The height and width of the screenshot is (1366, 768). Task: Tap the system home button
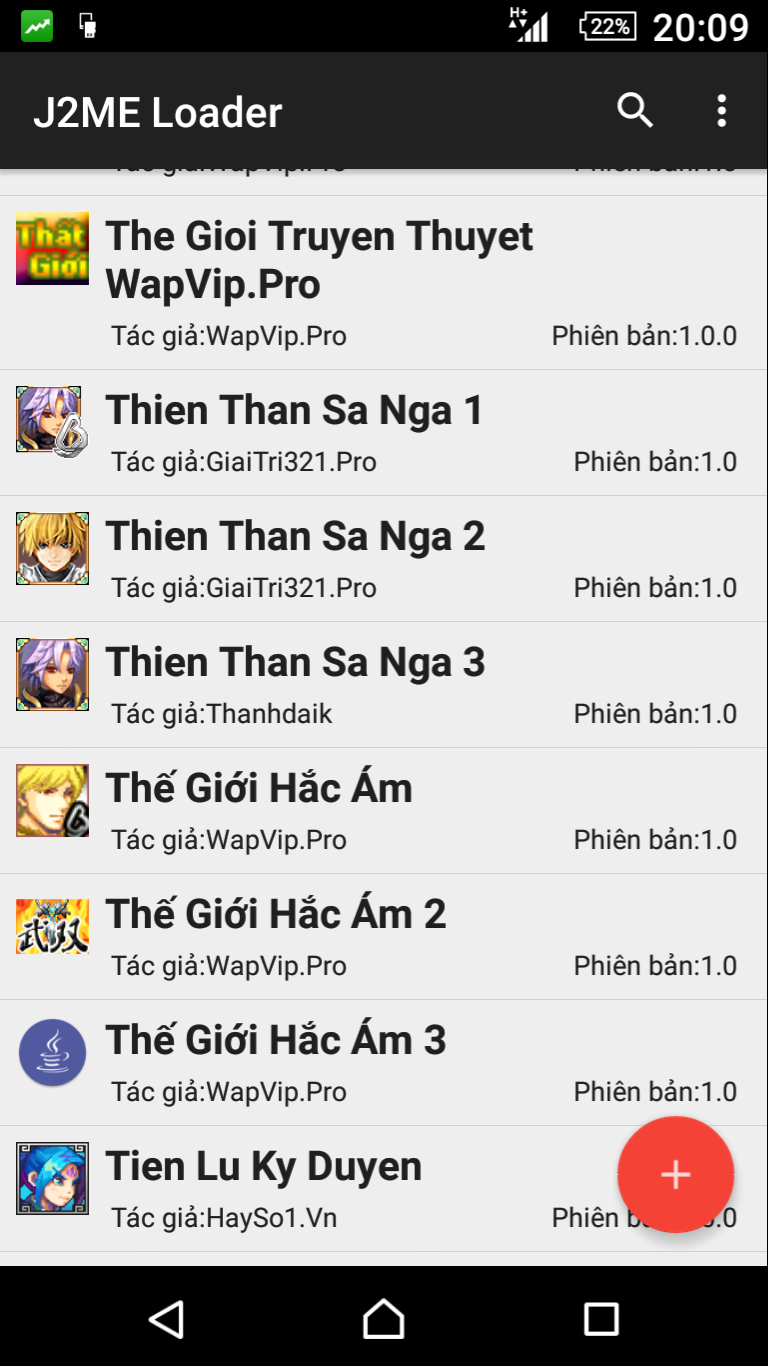(x=384, y=1319)
